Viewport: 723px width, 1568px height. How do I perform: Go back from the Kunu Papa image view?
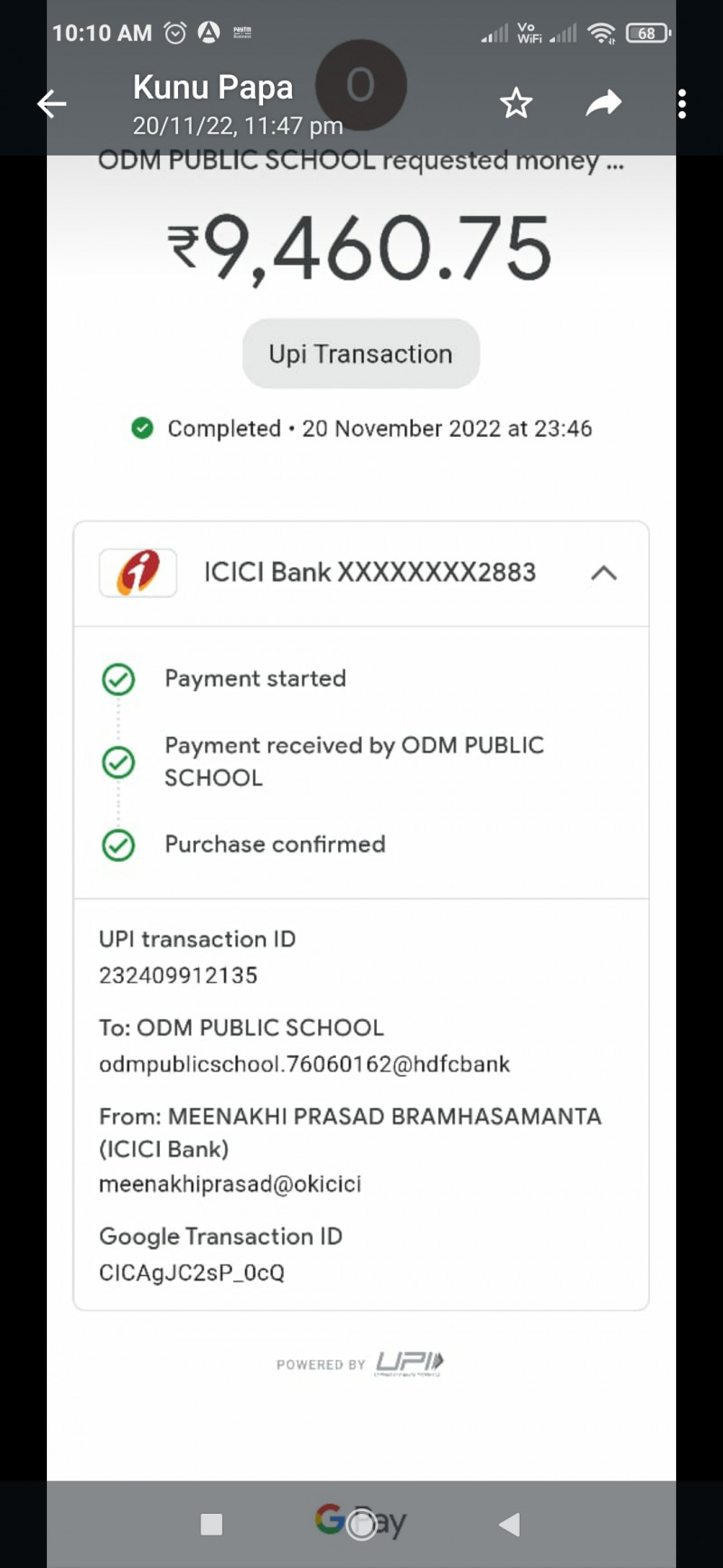[x=52, y=104]
